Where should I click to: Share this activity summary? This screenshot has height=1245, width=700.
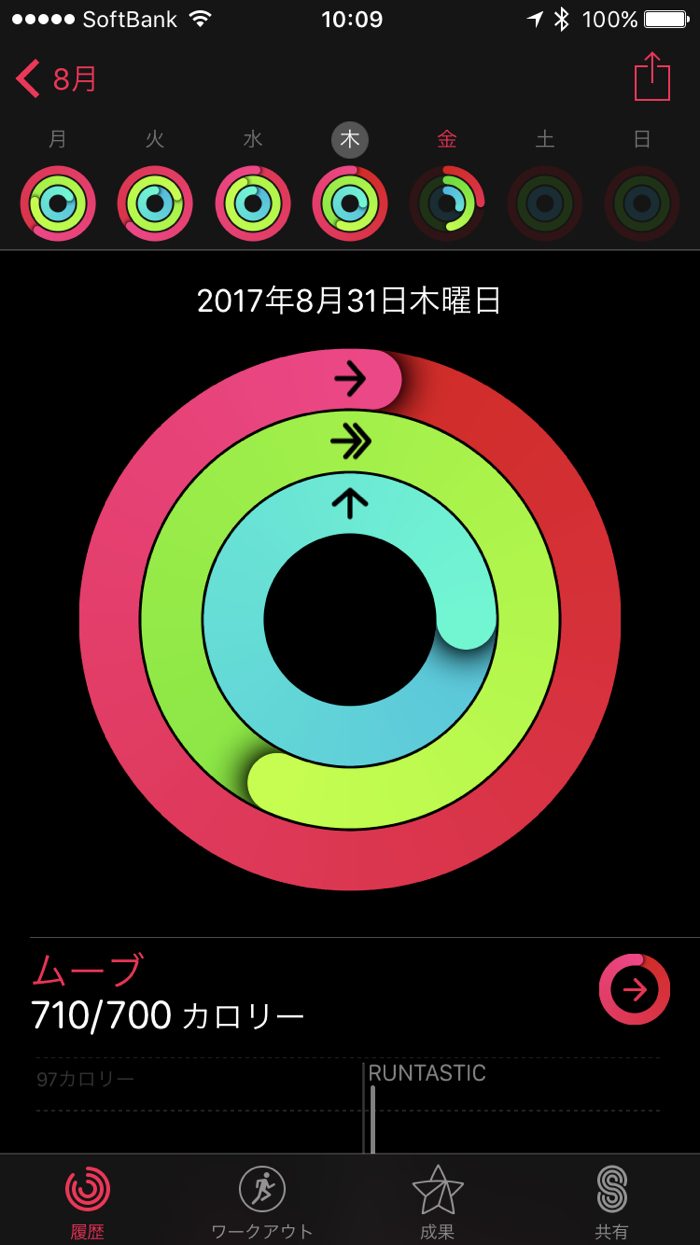tap(651, 77)
